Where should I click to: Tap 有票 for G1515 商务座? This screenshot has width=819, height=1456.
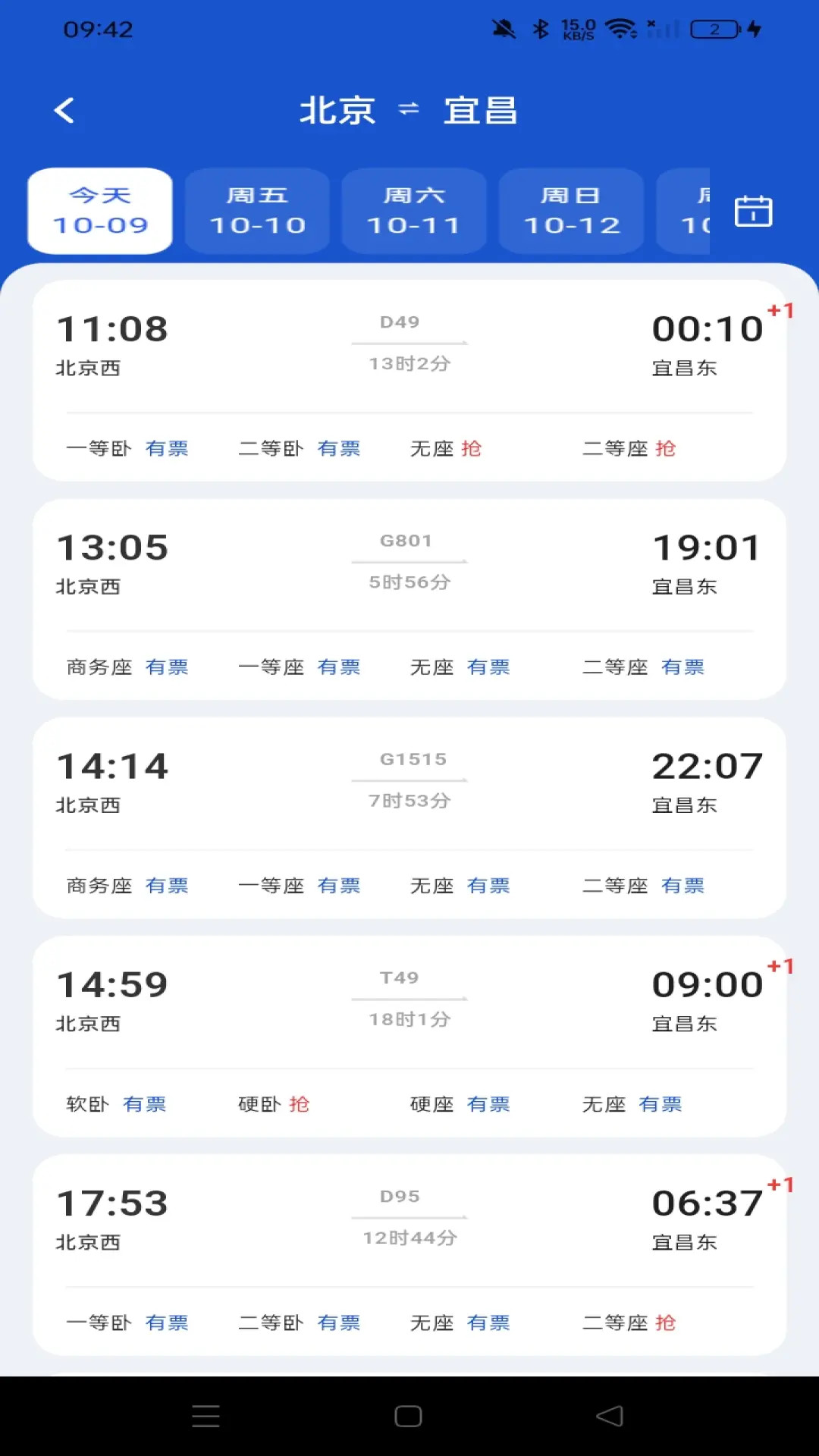tap(167, 885)
